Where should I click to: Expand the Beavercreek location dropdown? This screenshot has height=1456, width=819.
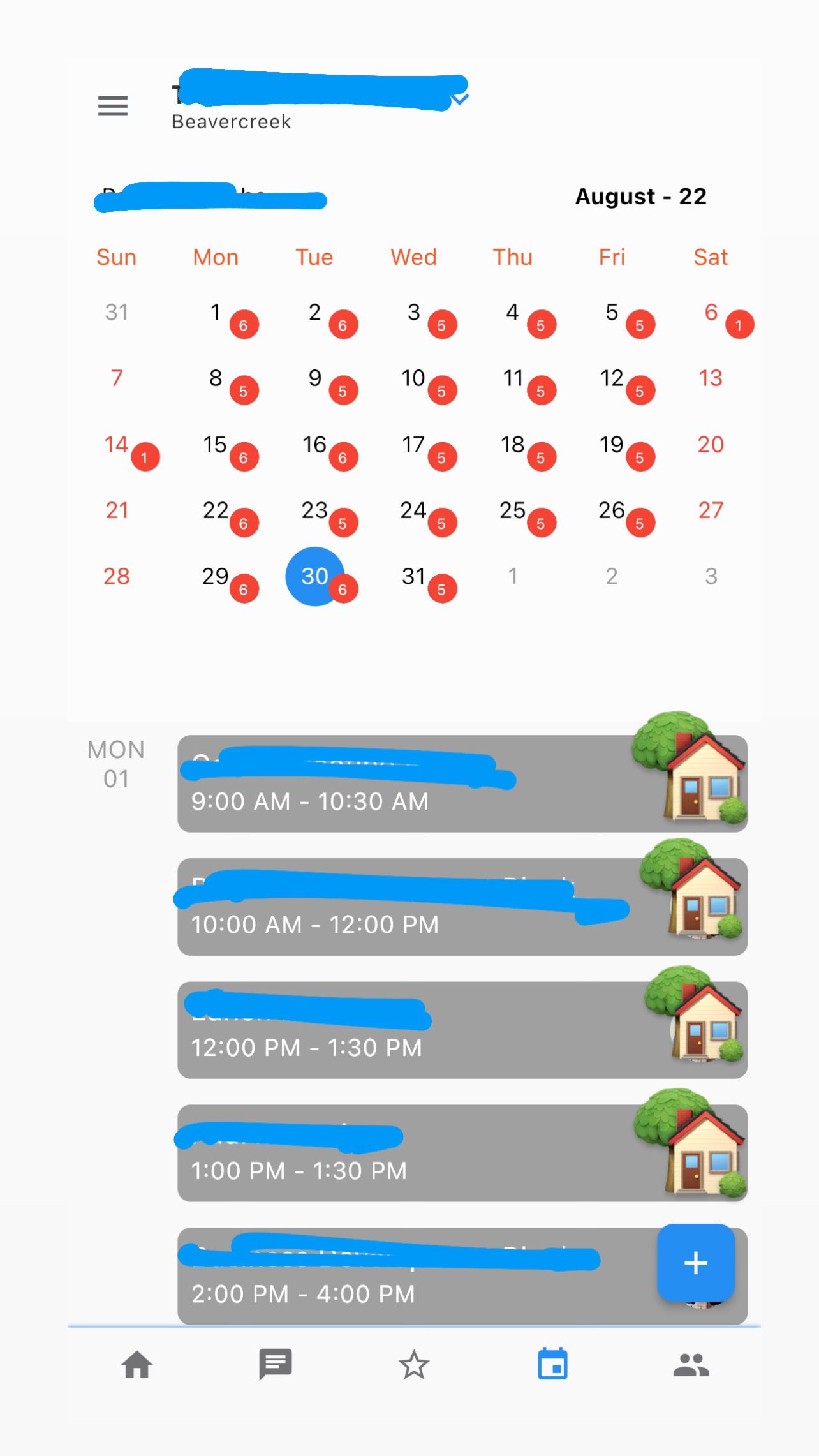pos(461,99)
